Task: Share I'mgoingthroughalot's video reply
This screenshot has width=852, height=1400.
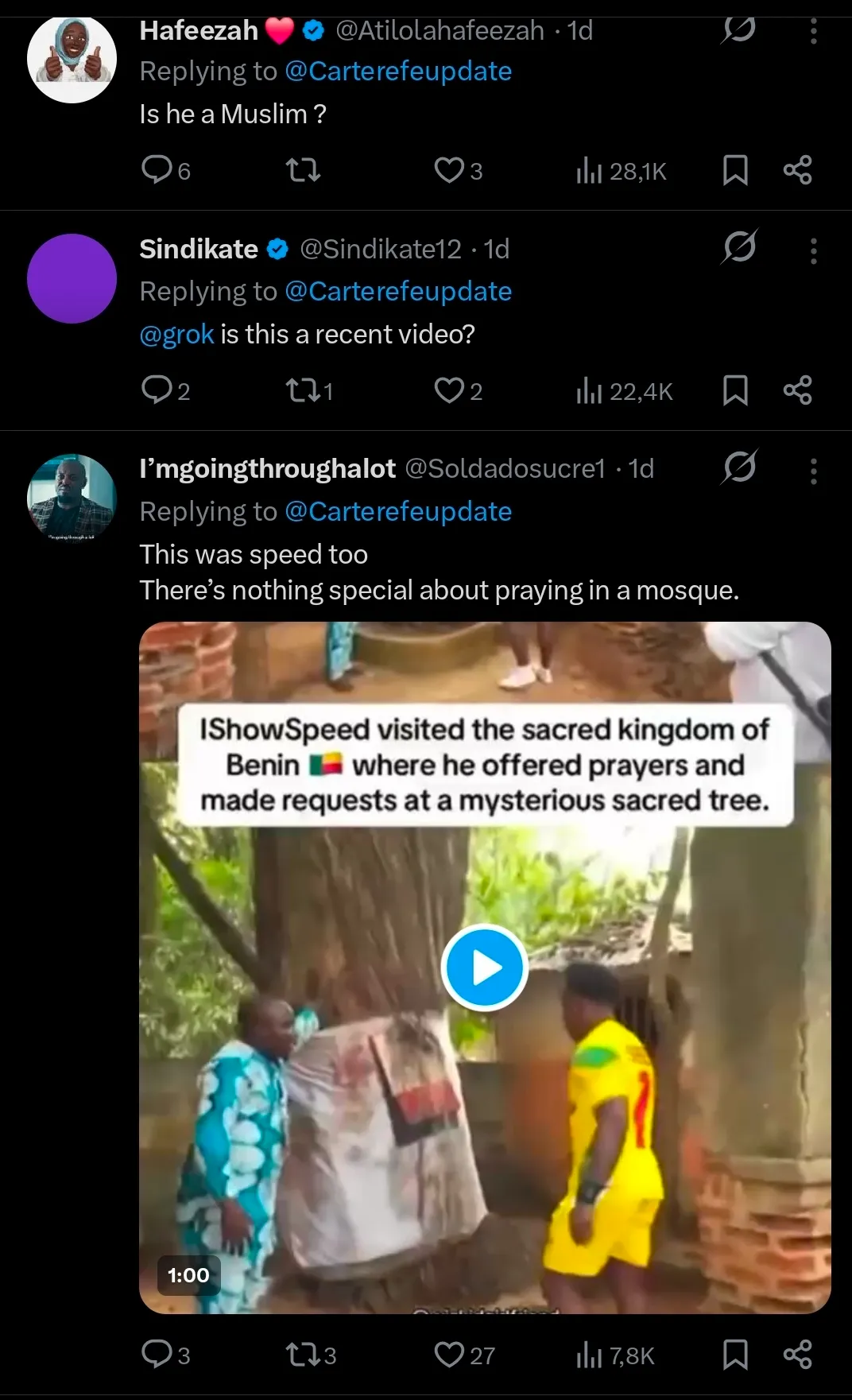Action: 797,1354
